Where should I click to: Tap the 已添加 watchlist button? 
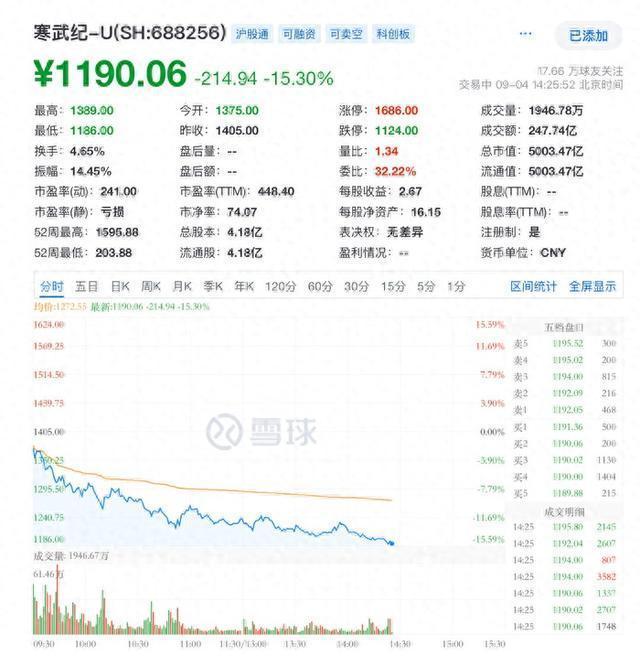(588, 36)
